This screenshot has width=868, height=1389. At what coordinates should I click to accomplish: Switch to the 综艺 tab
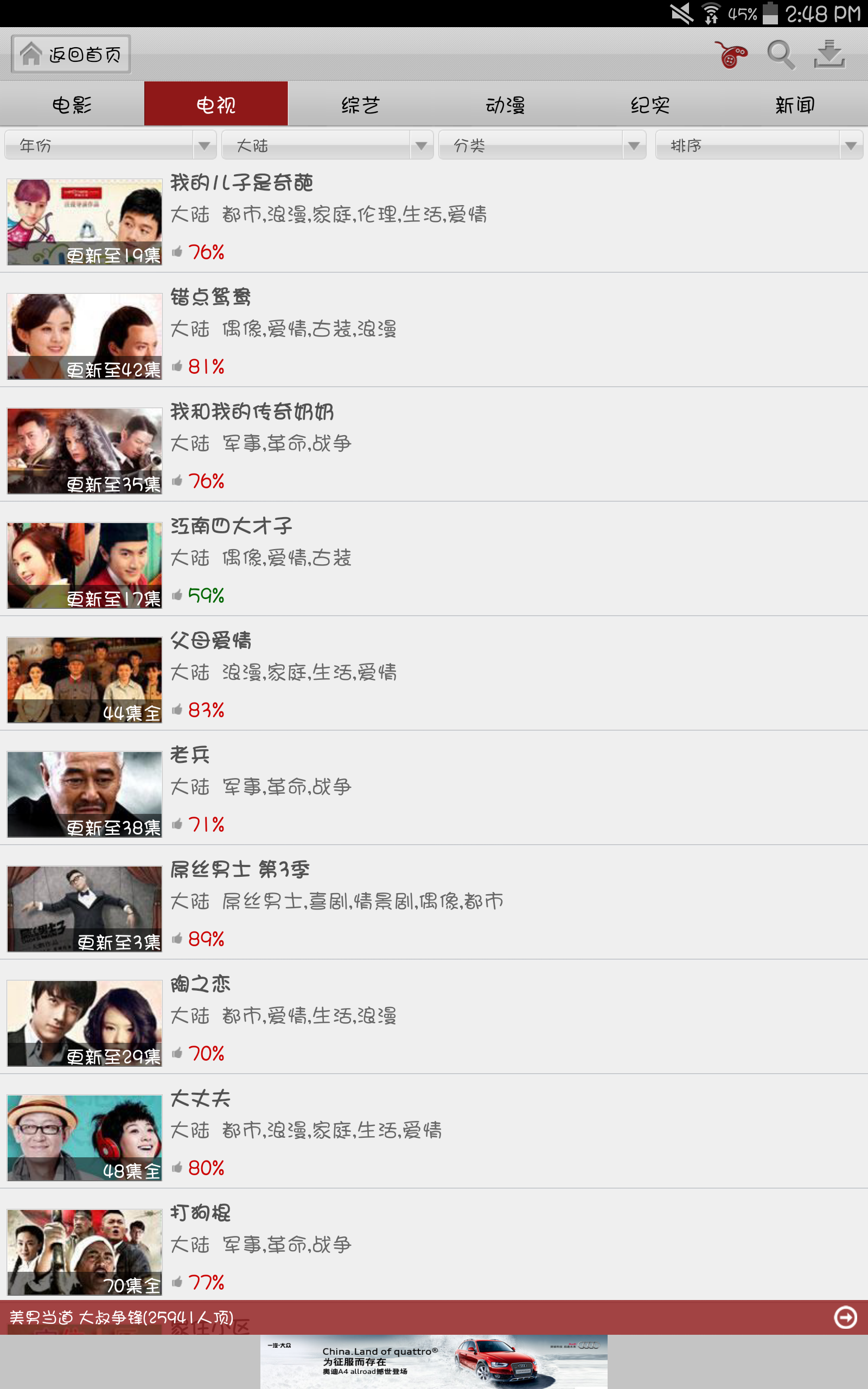[x=361, y=104]
